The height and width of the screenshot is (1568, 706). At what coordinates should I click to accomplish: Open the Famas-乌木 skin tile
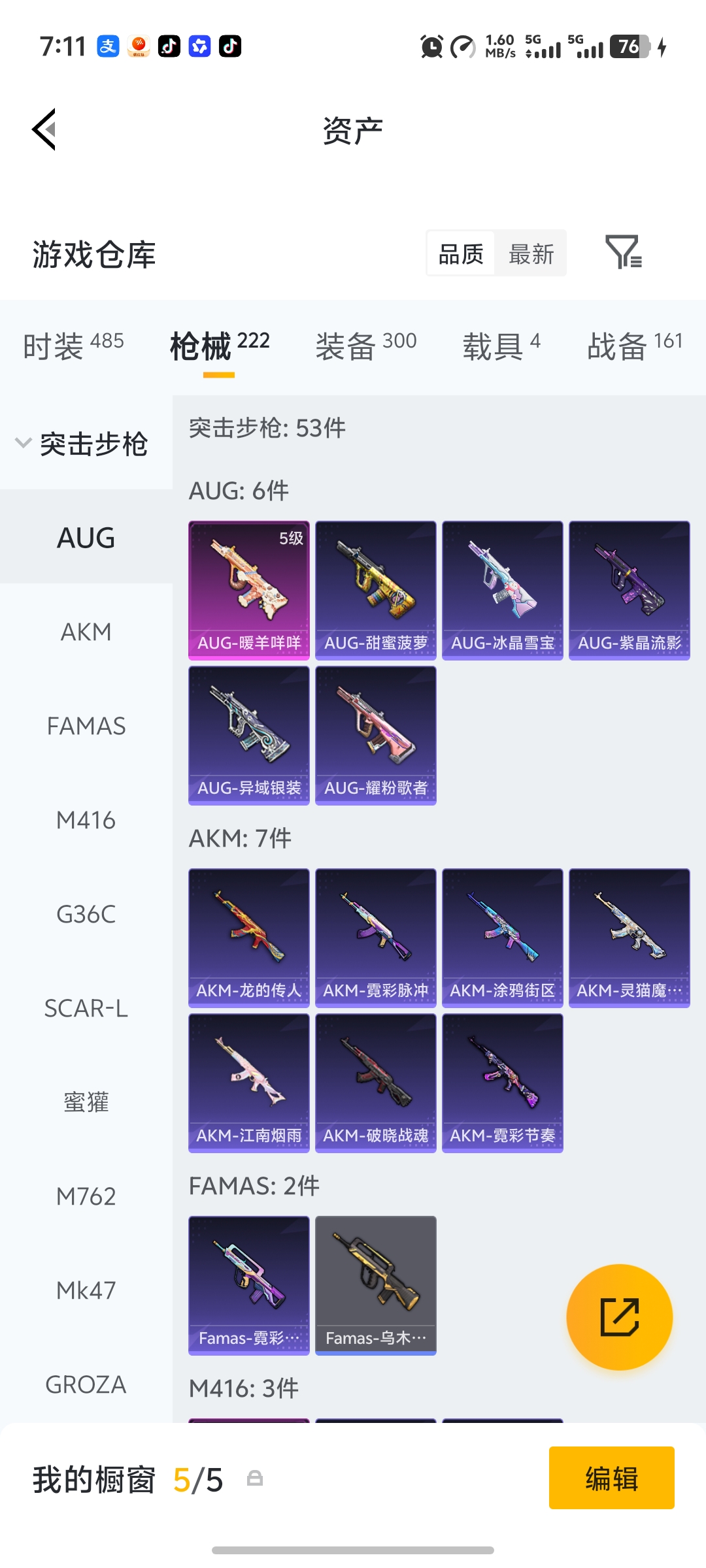(376, 1285)
